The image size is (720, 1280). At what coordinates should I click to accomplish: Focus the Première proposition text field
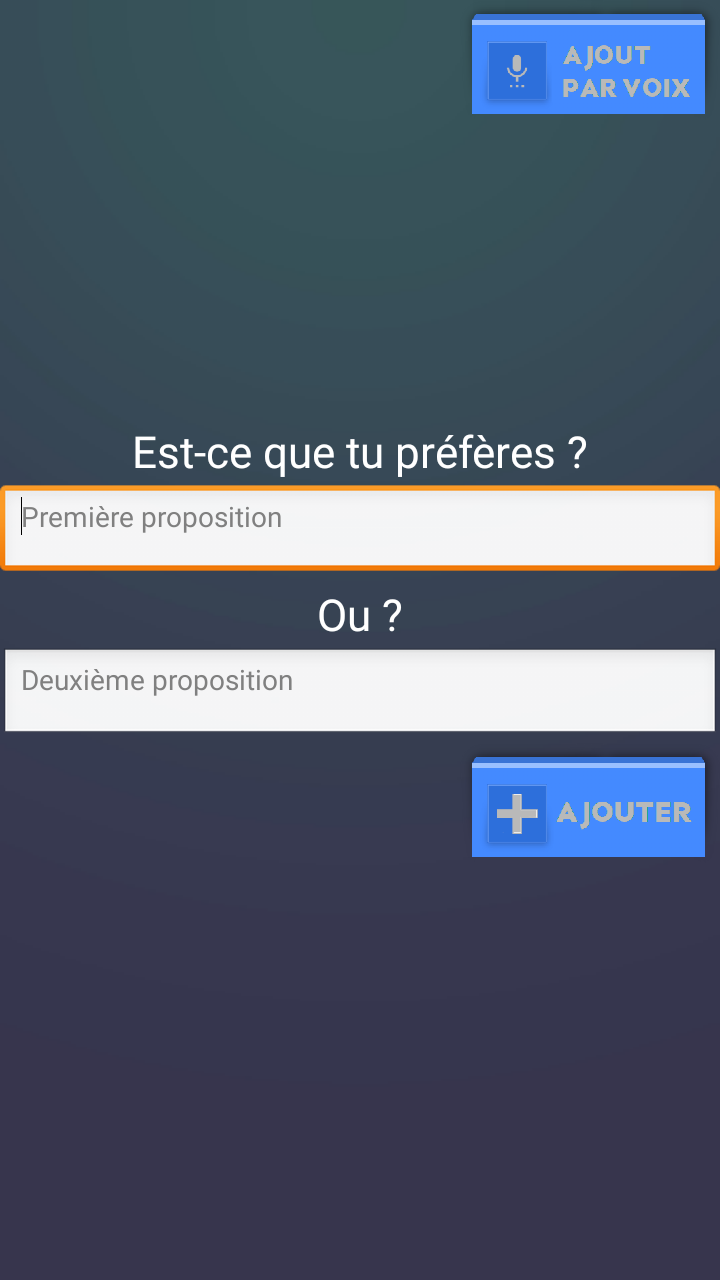[360, 528]
